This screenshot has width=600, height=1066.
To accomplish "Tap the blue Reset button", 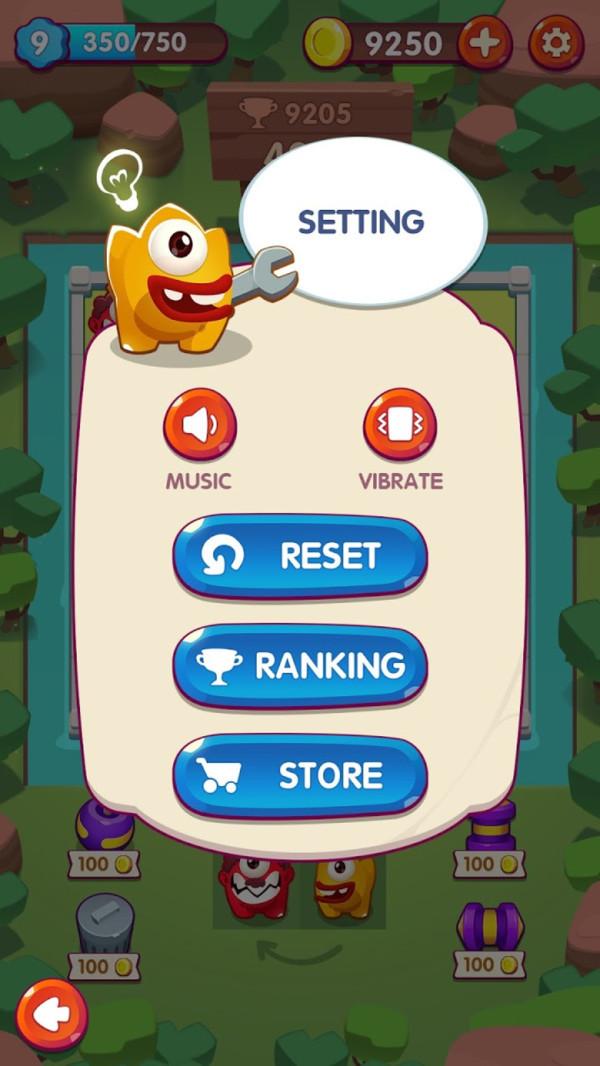I will [x=300, y=557].
